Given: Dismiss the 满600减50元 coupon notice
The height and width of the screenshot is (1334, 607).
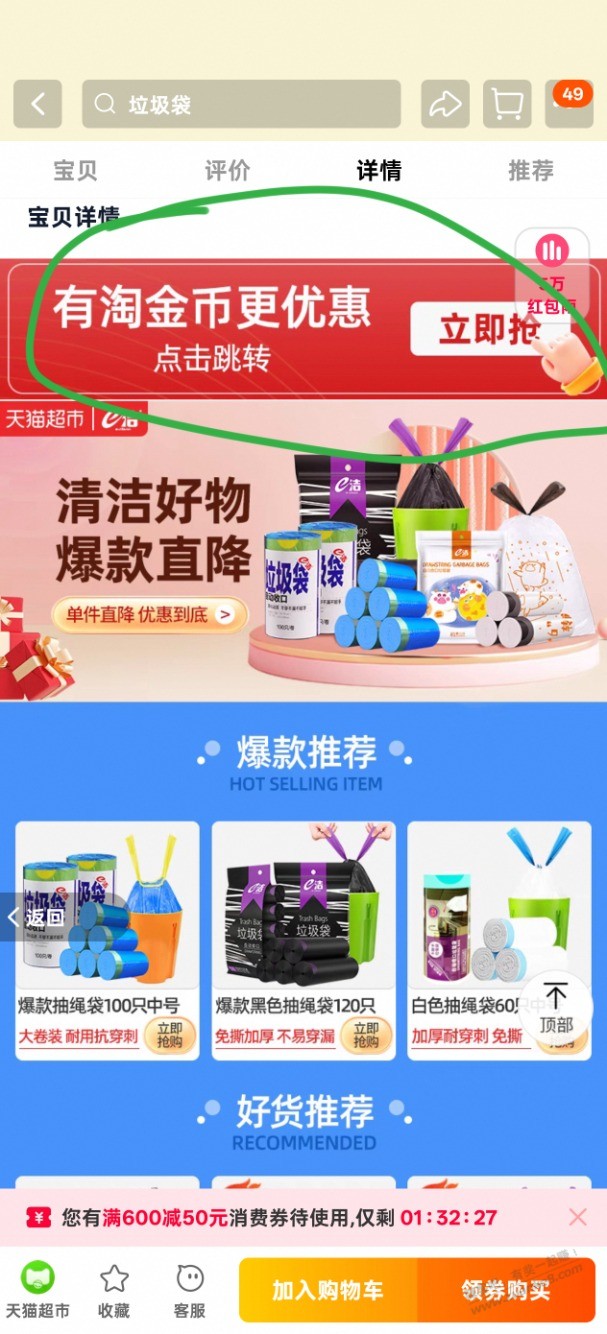Looking at the screenshot, I should point(577,1217).
